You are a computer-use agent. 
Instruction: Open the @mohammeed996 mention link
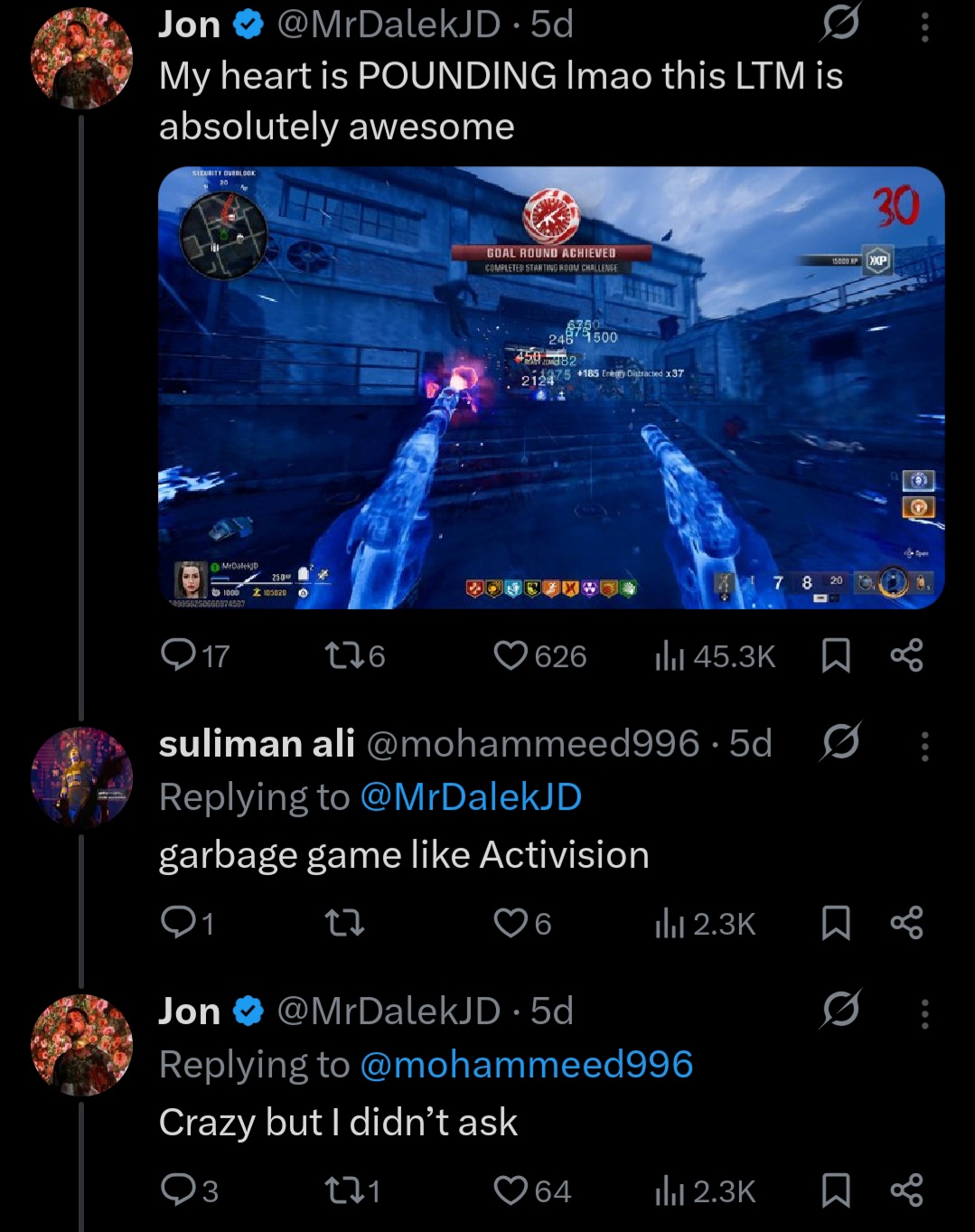click(x=526, y=1065)
